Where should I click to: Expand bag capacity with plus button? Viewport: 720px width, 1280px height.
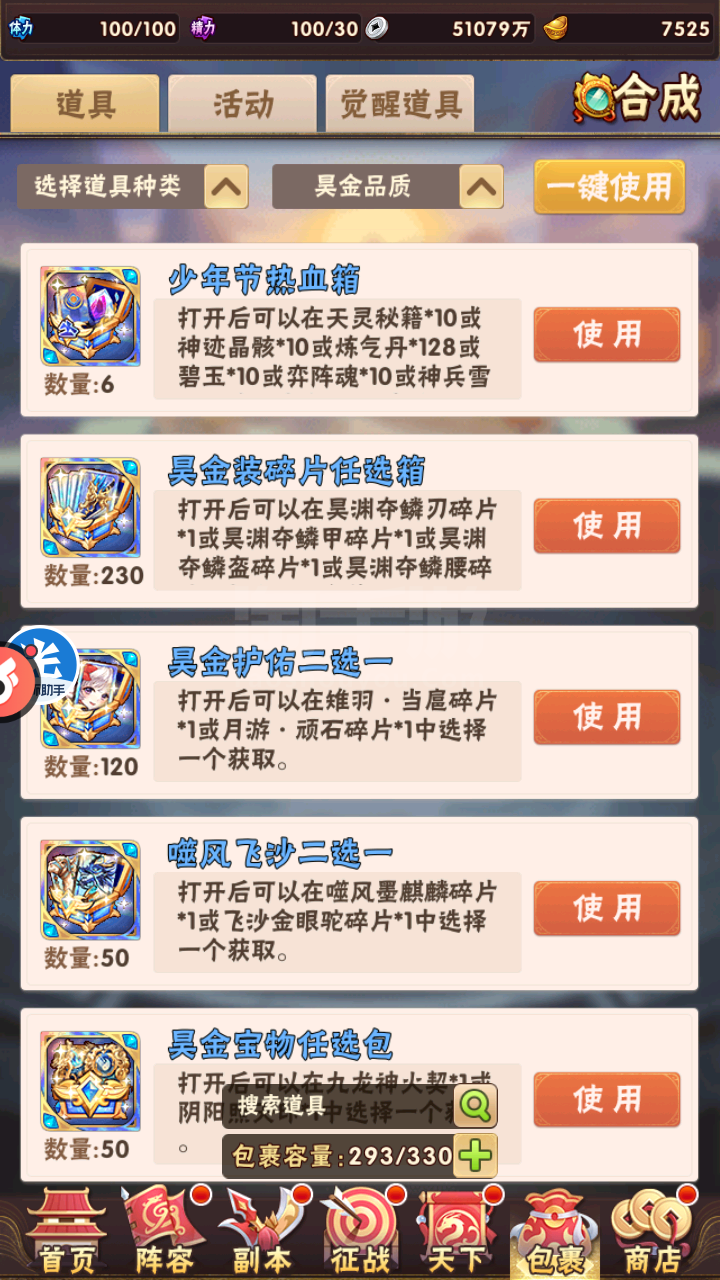click(x=476, y=1156)
